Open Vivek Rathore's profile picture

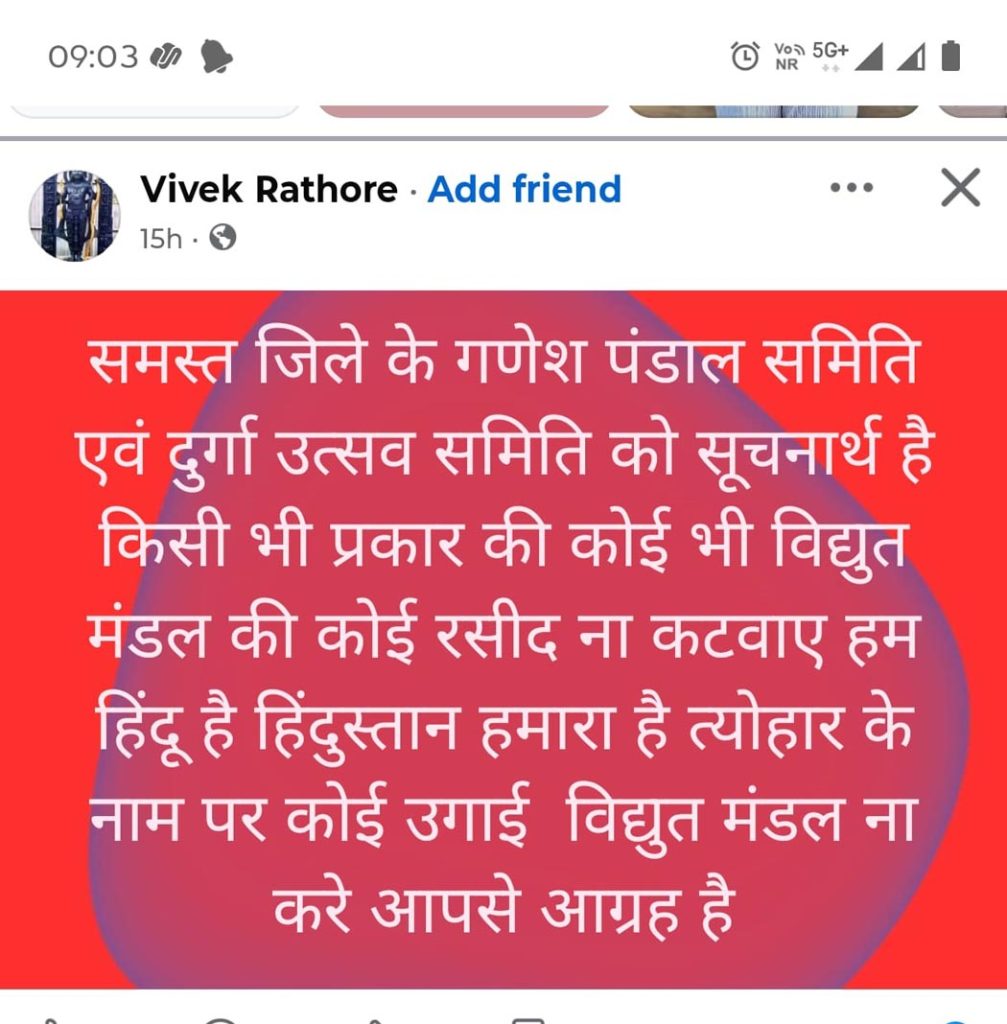tap(74, 216)
